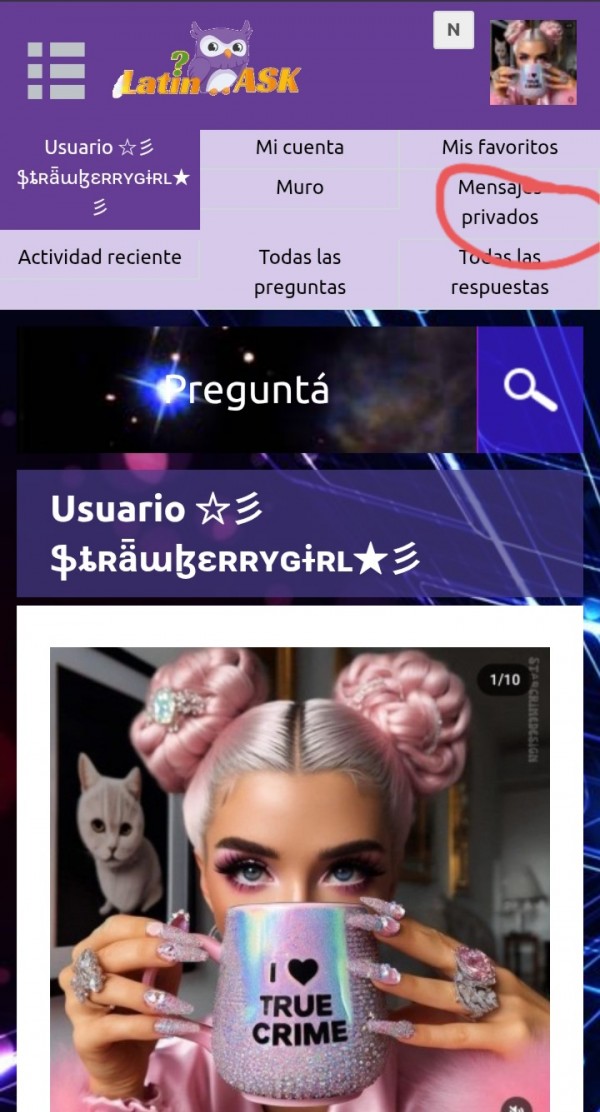This screenshot has width=600, height=1112.
Task: Open the hamburger menu icon
Action: pos(56,70)
